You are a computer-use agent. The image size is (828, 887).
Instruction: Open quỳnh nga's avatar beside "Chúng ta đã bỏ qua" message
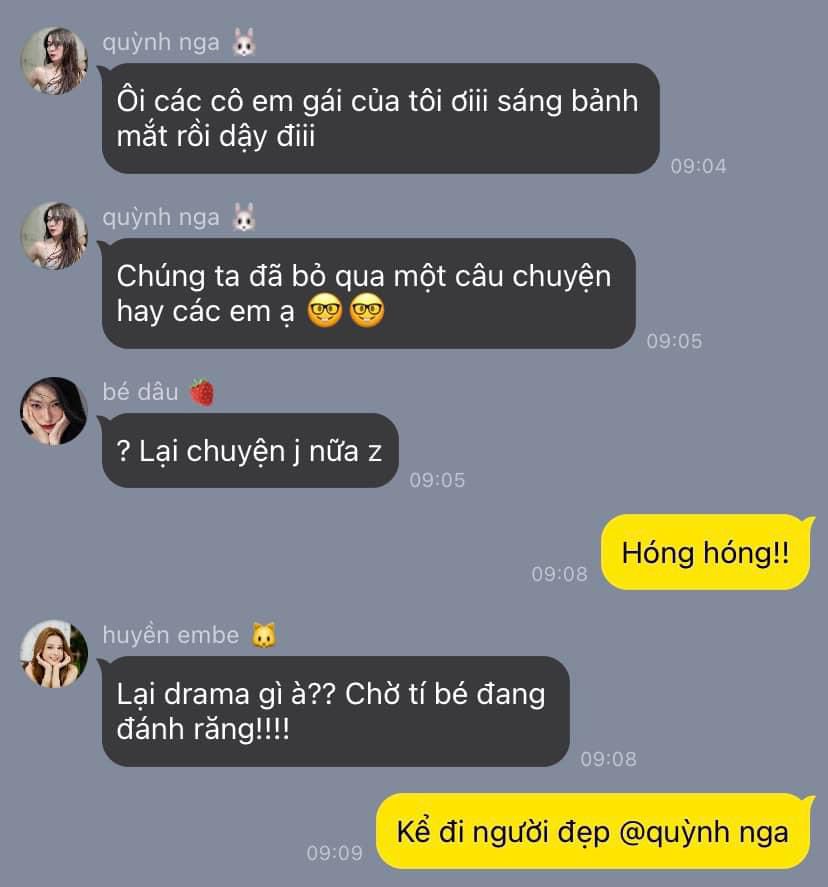(54, 236)
